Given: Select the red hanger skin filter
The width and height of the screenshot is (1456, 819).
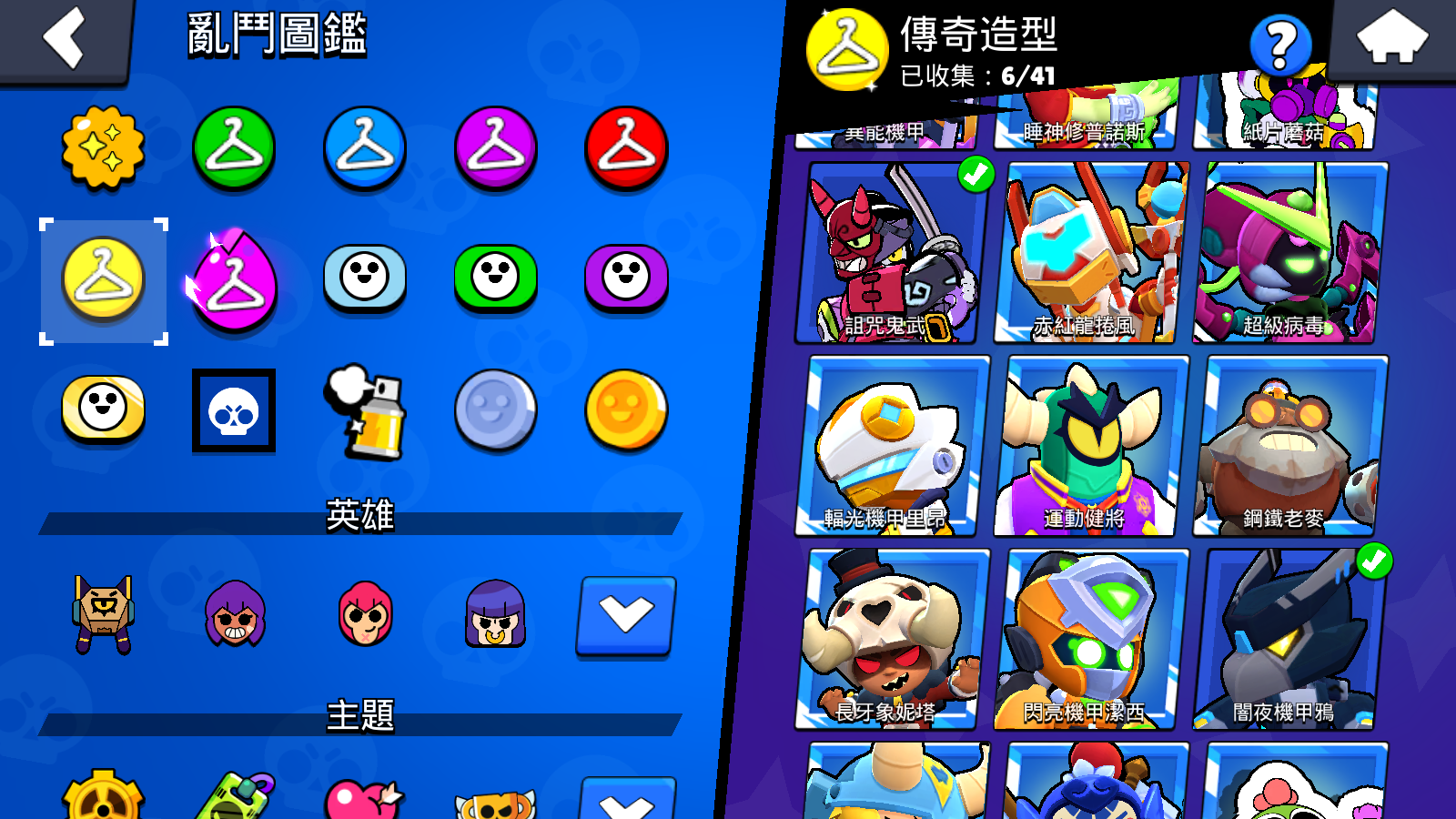Looking at the screenshot, I should tap(626, 147).
